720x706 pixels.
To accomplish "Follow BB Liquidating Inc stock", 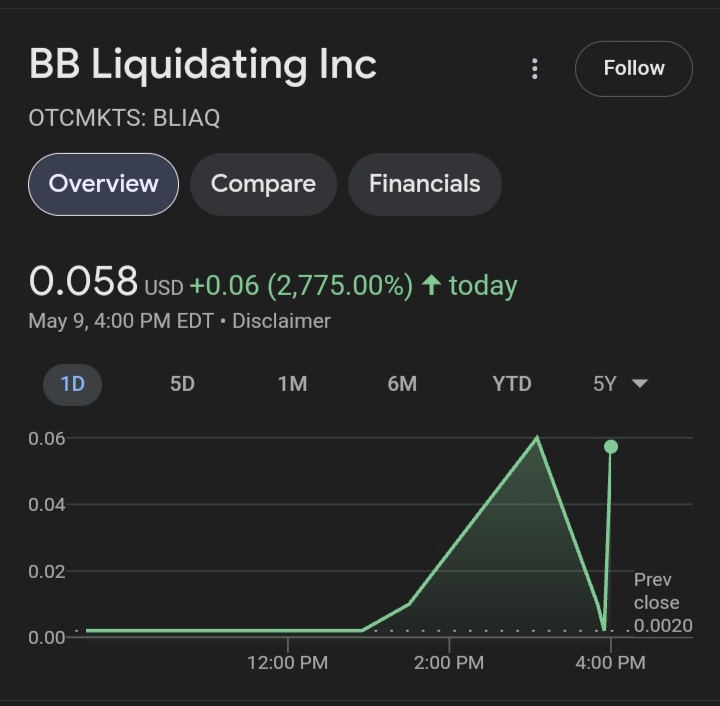I will point(633,68).
